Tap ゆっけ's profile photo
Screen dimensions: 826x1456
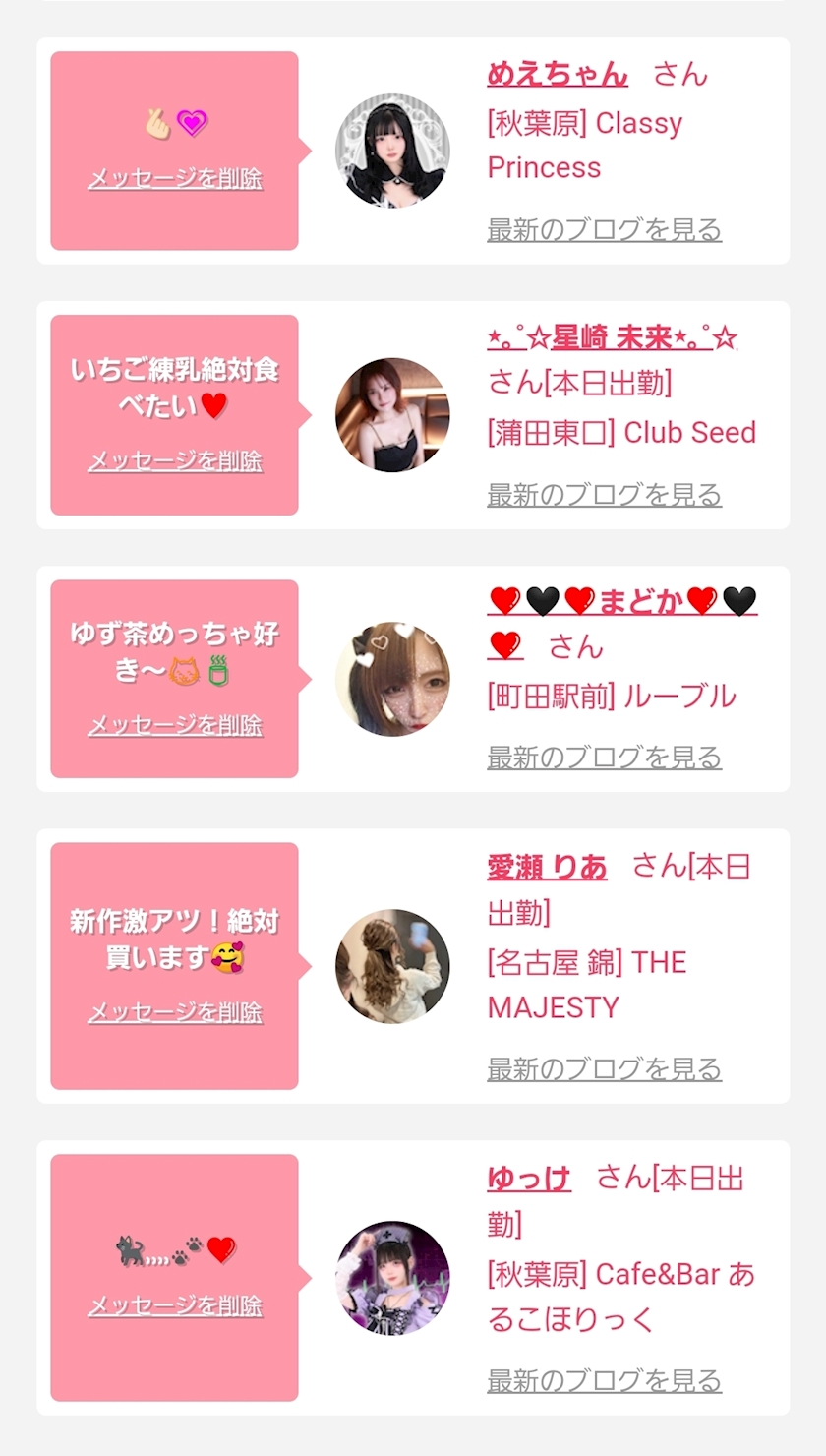[x=392, y=1278]
